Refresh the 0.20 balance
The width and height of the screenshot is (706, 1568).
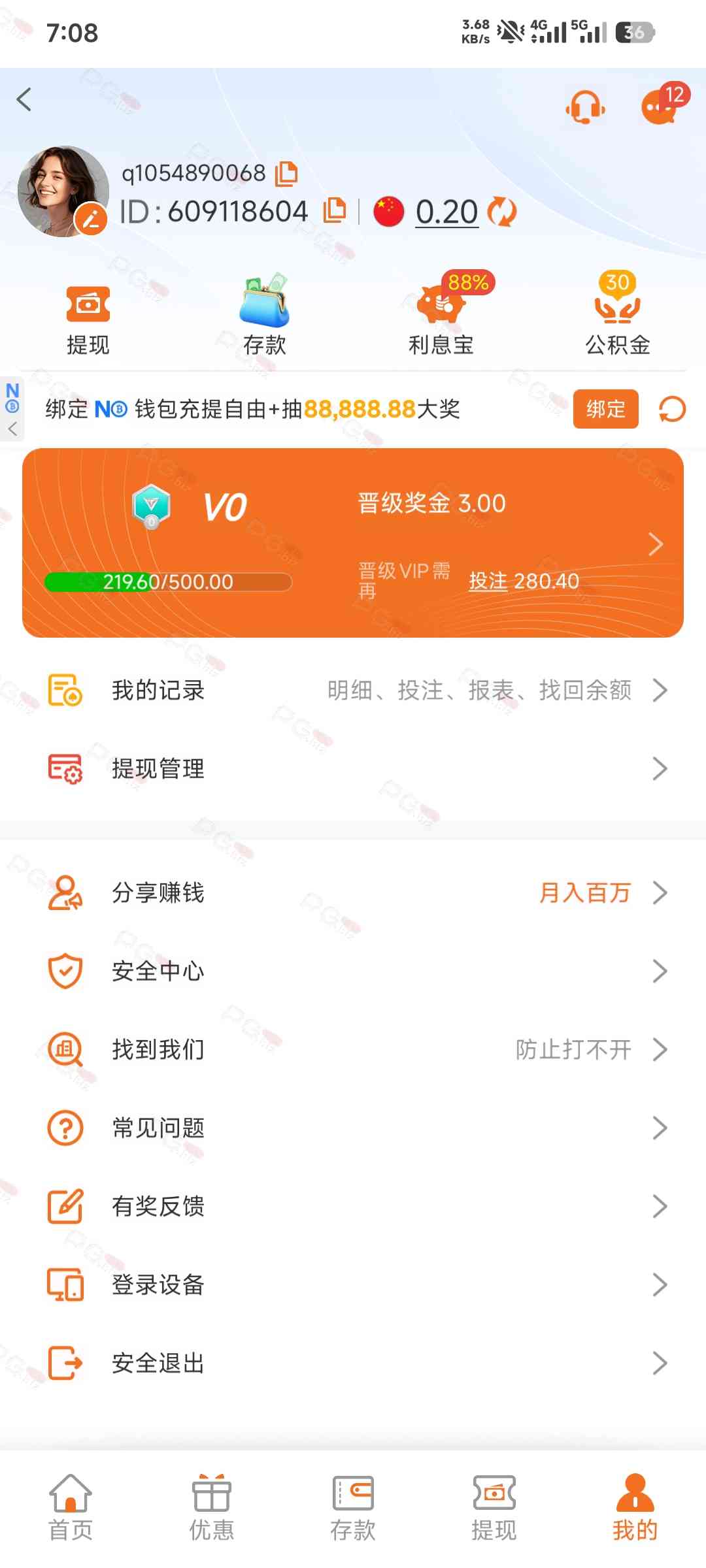502,212
